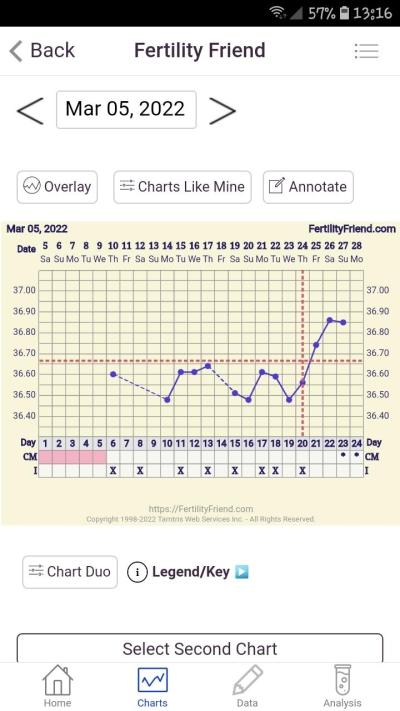Go back using the Back button
Image resolution: width=400 pixels, height=711 pixels.
pos(42,50)
